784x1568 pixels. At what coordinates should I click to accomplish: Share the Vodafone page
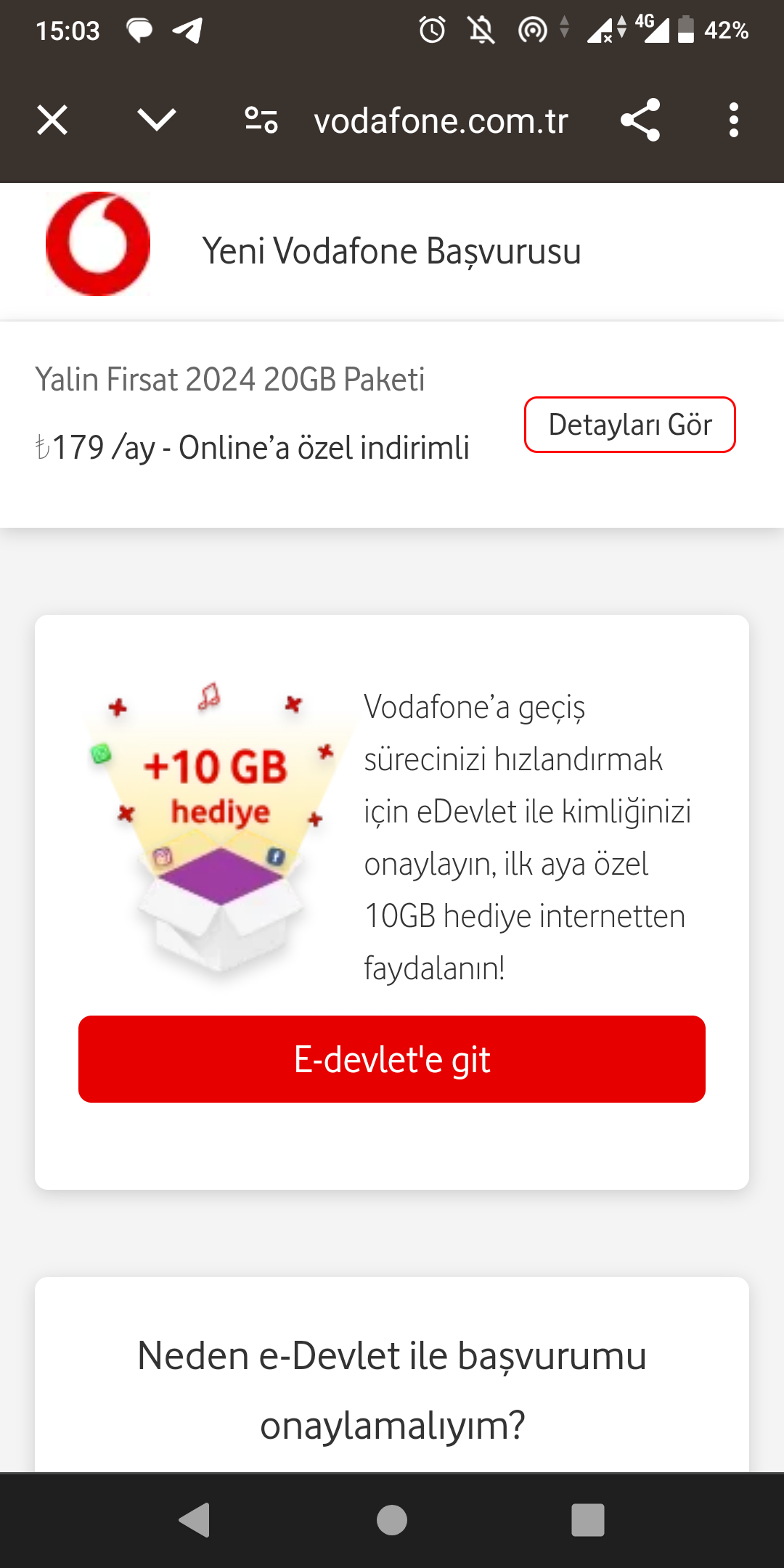(x=640, y=121)
